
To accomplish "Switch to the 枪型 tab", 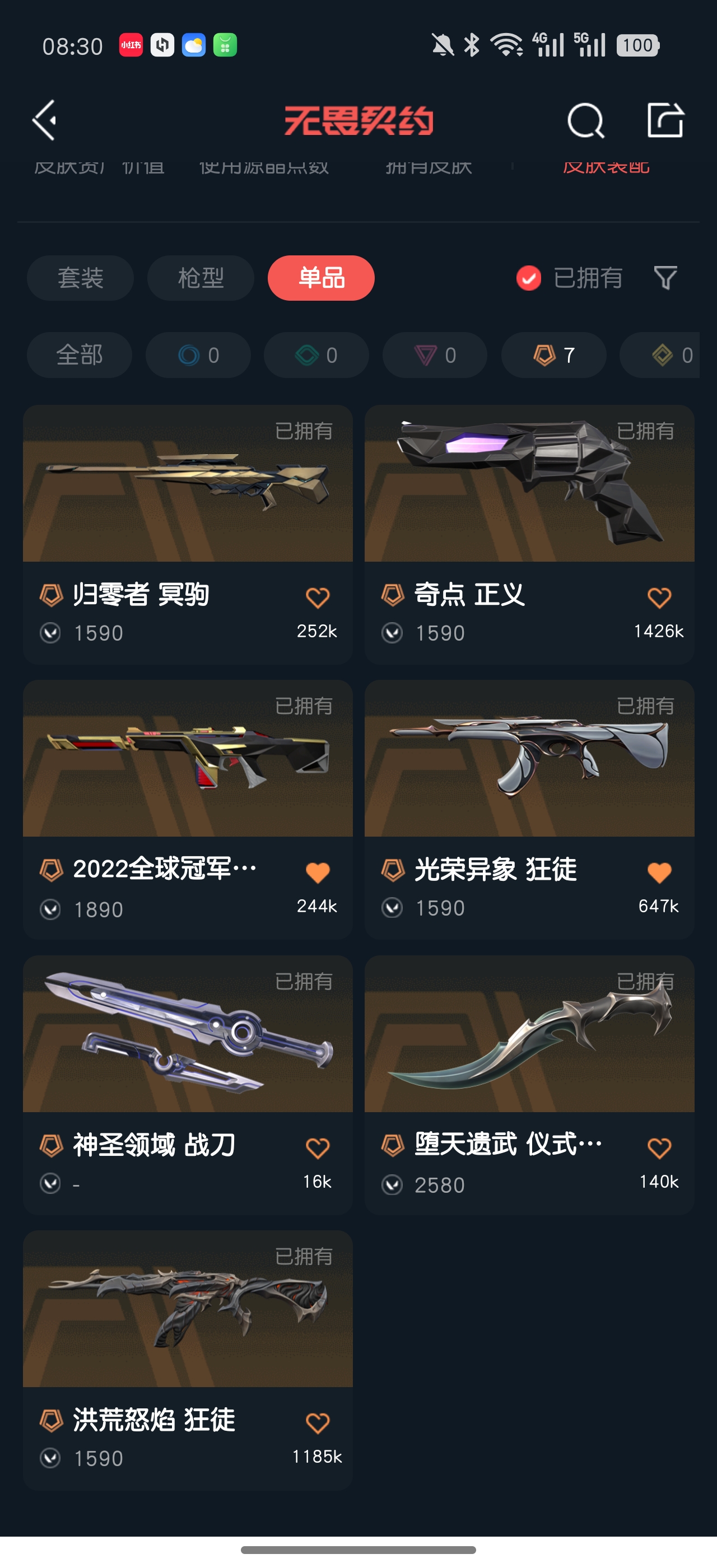I will point(200,278).
